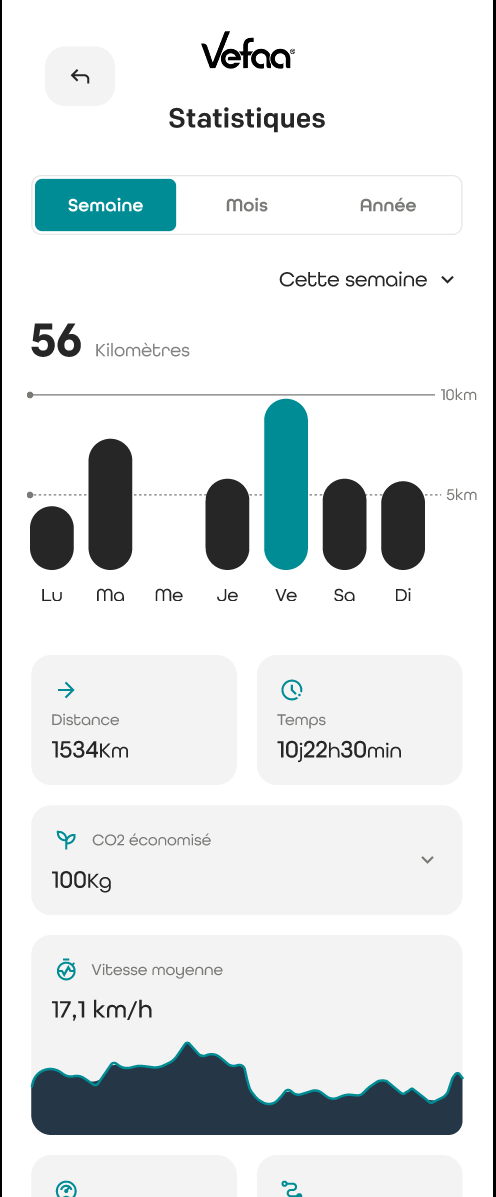Screen dimensions: 496x1197
Task: Select the Di bar in chart
Action: [403, 525]
